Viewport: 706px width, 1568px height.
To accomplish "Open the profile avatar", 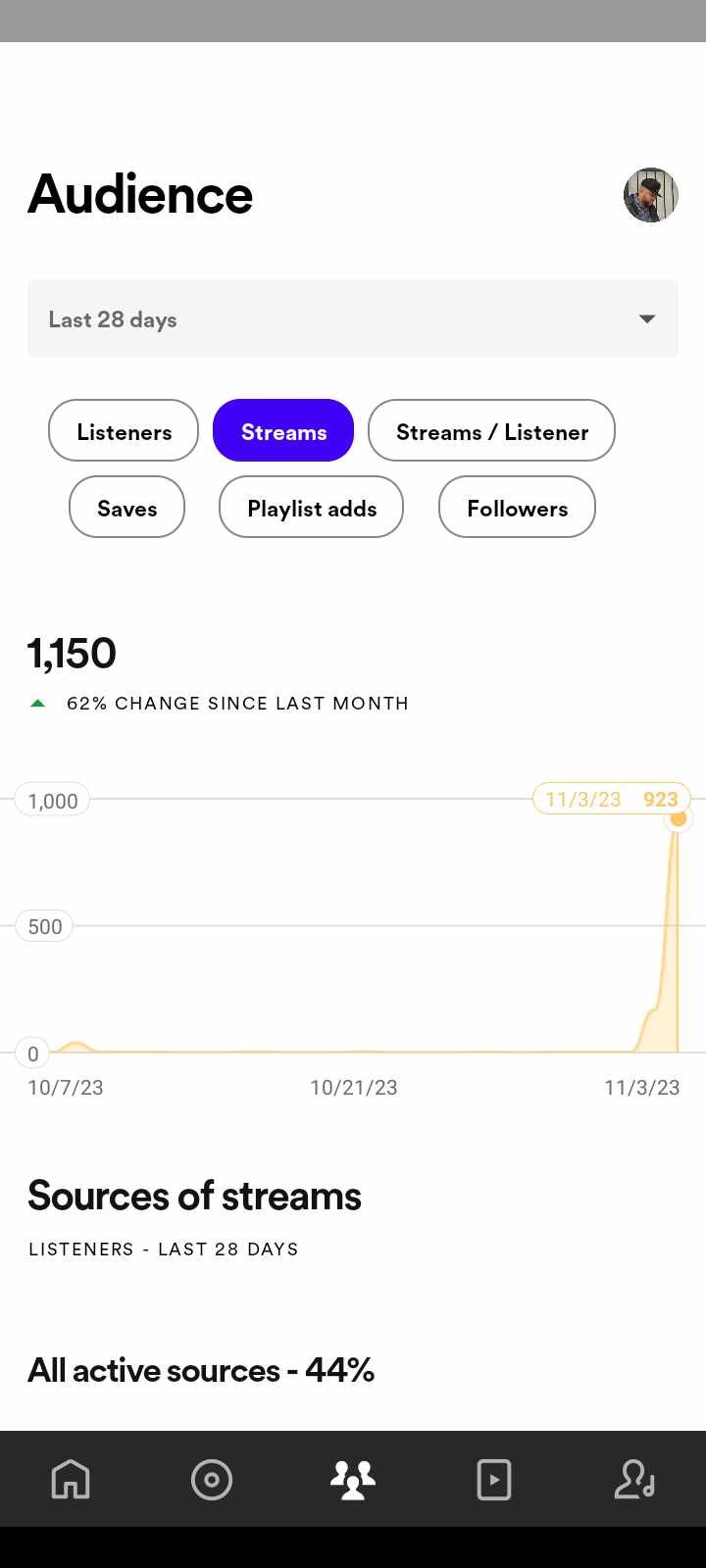I will (x=651, y=195).
